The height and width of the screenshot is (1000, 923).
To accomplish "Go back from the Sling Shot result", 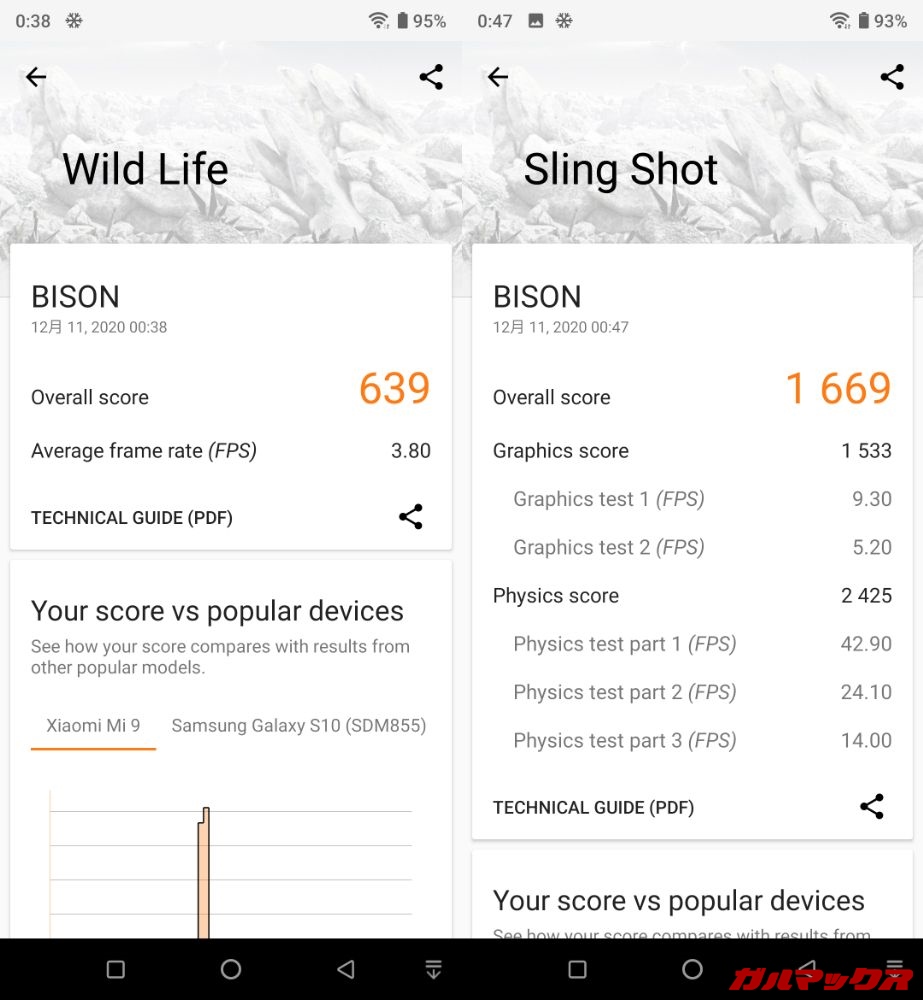I will (x=497, y=77).
